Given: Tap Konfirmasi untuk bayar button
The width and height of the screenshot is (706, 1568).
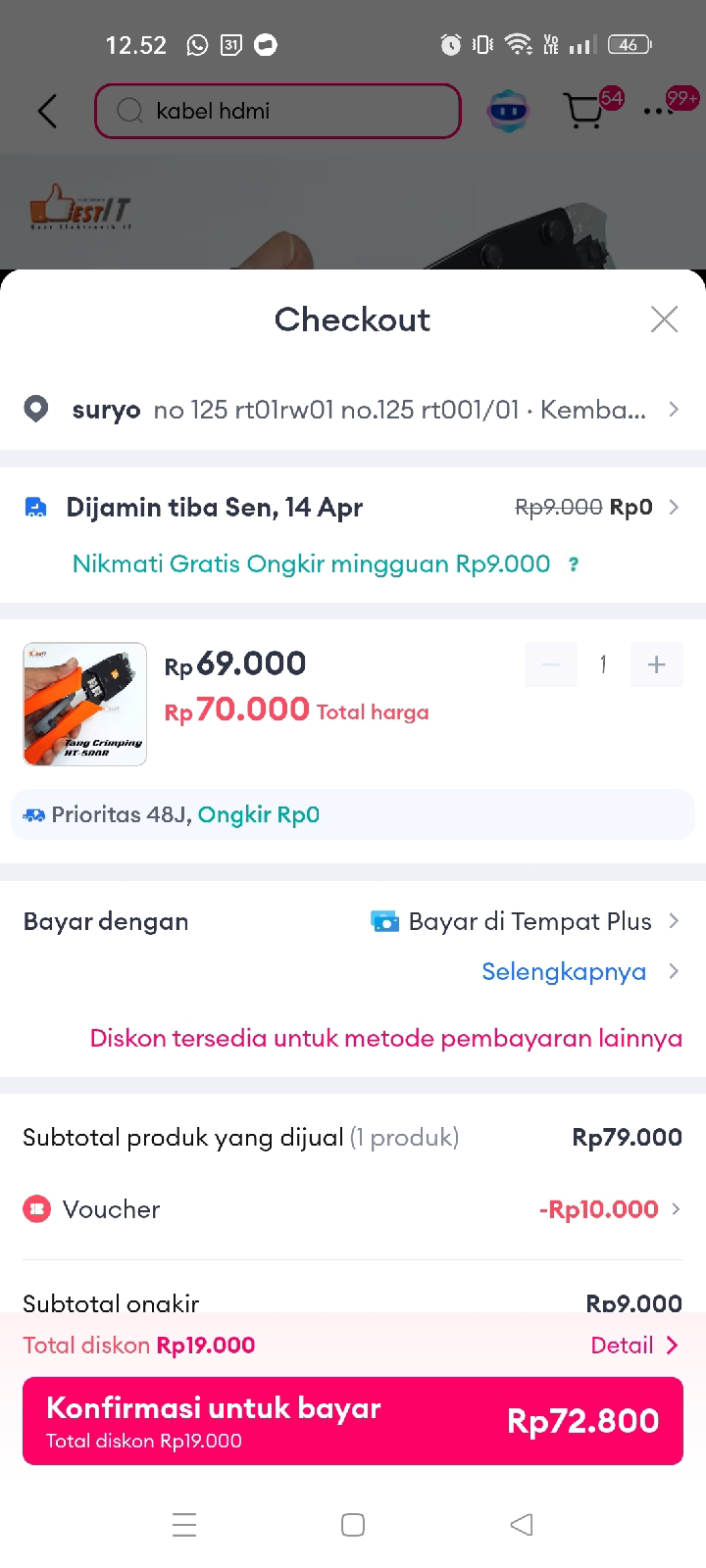Looking at the screenshot, I should (353, 1421).
